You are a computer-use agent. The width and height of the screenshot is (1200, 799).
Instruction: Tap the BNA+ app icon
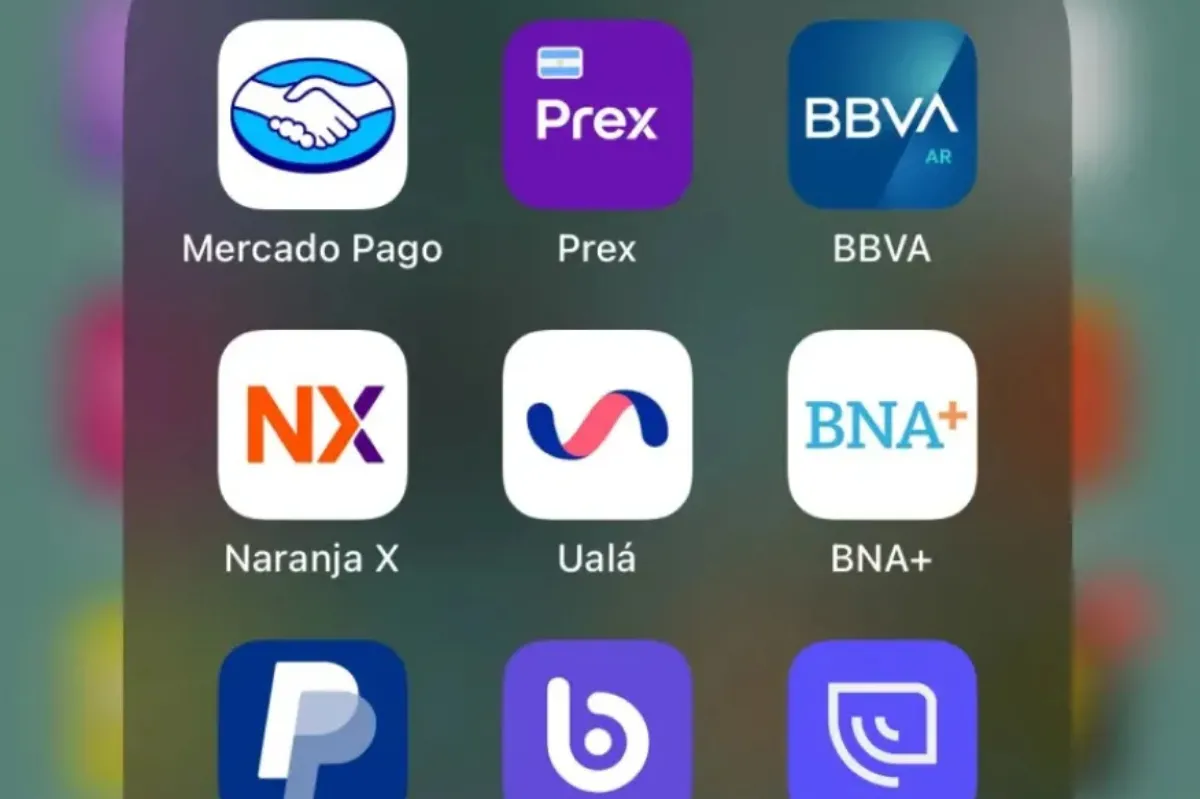(x=882, y=424)
